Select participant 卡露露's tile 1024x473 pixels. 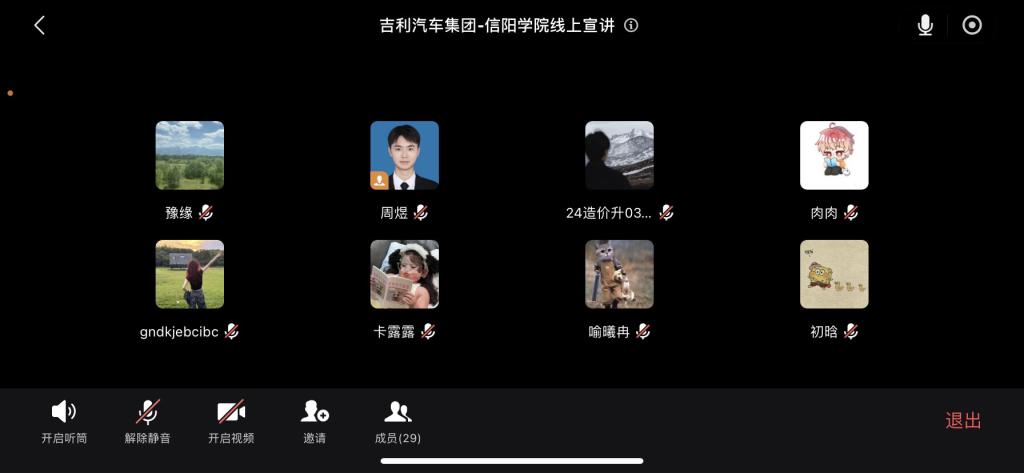(x=404, y=274)
